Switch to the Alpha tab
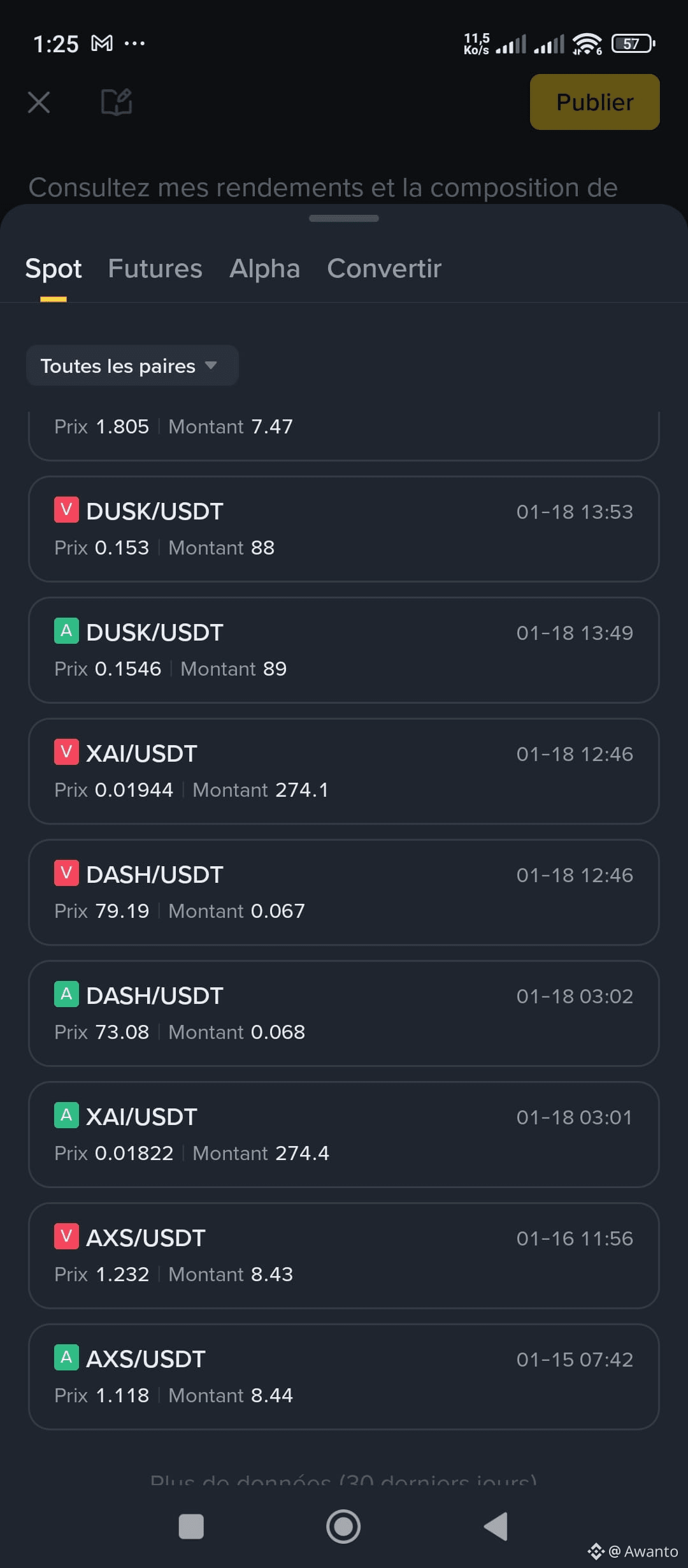Viewport: 688px width, 1568px height. 264,269
